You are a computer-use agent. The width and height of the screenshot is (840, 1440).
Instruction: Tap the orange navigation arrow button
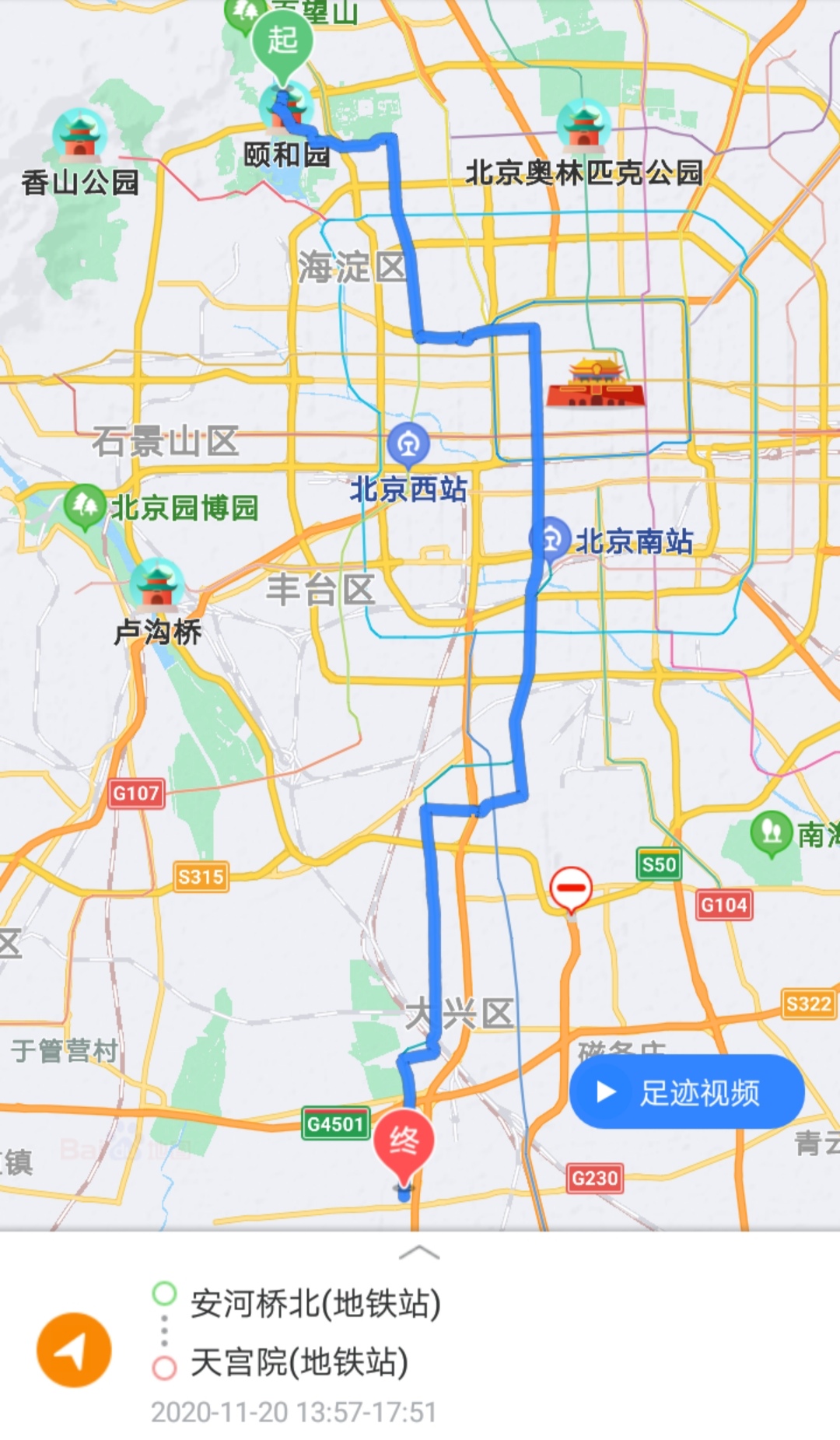pos(74,1350)
